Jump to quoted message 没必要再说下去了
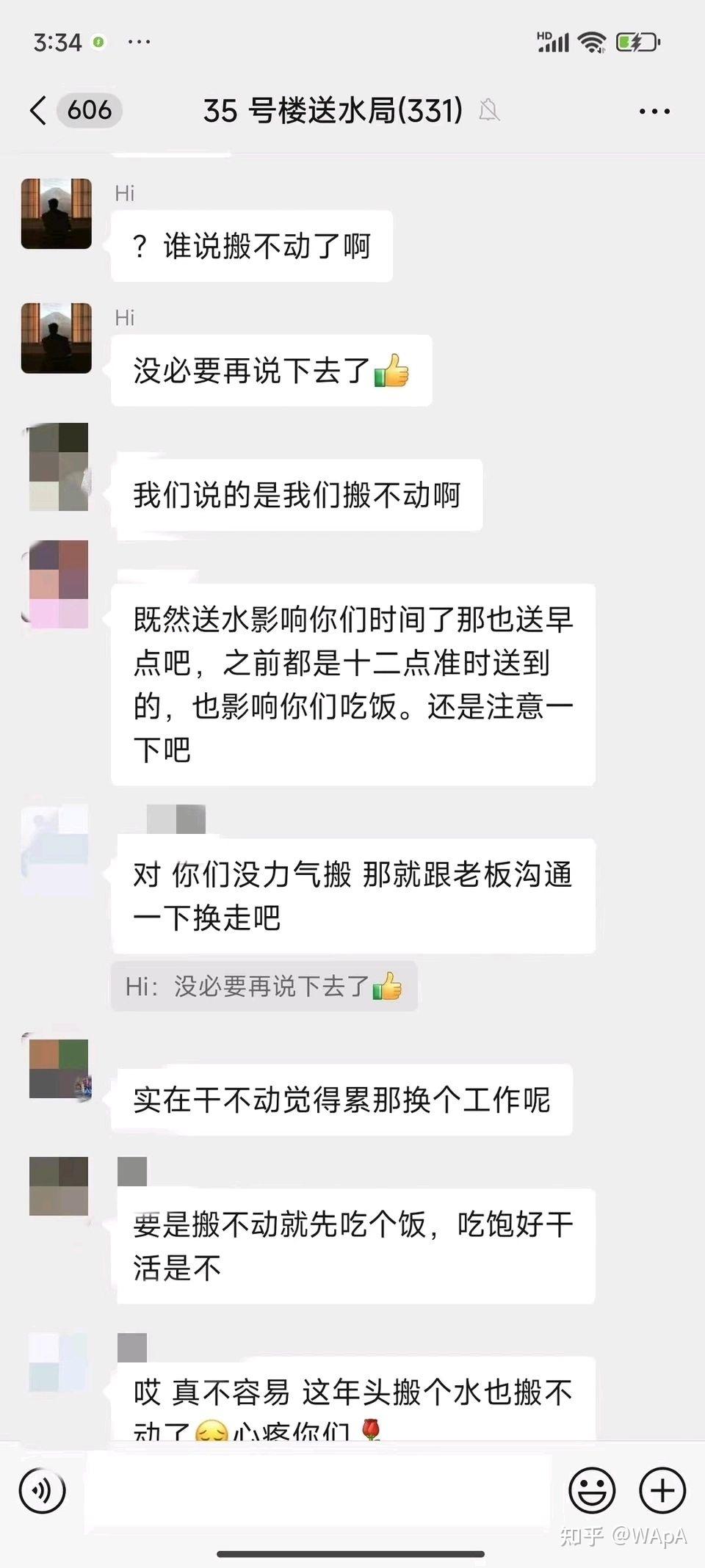The image size is (705, 1568). (264, 986)
